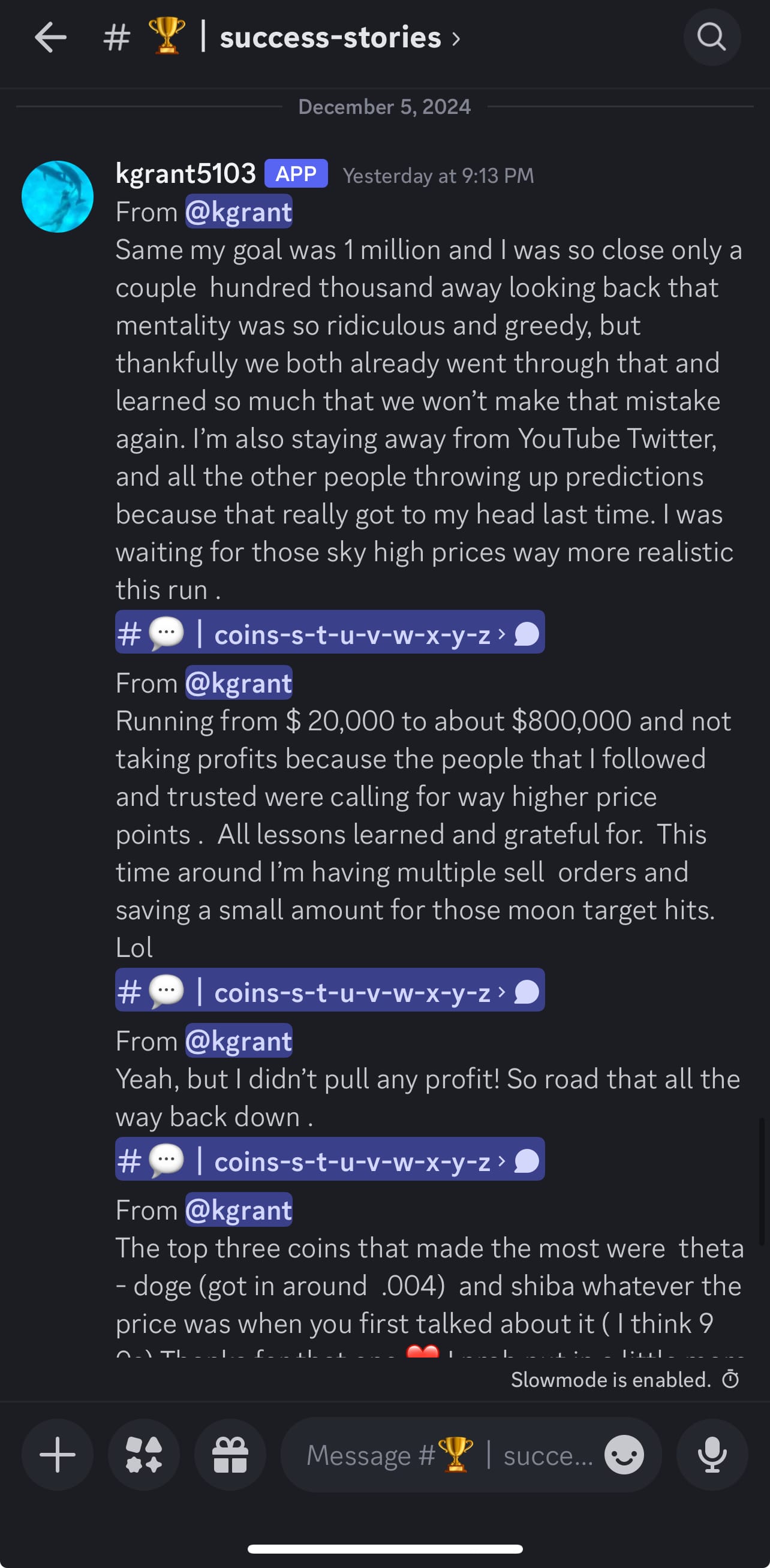Tap the kgrant5103 username
Screen dimensions: 770x1568
pos(186,173)
